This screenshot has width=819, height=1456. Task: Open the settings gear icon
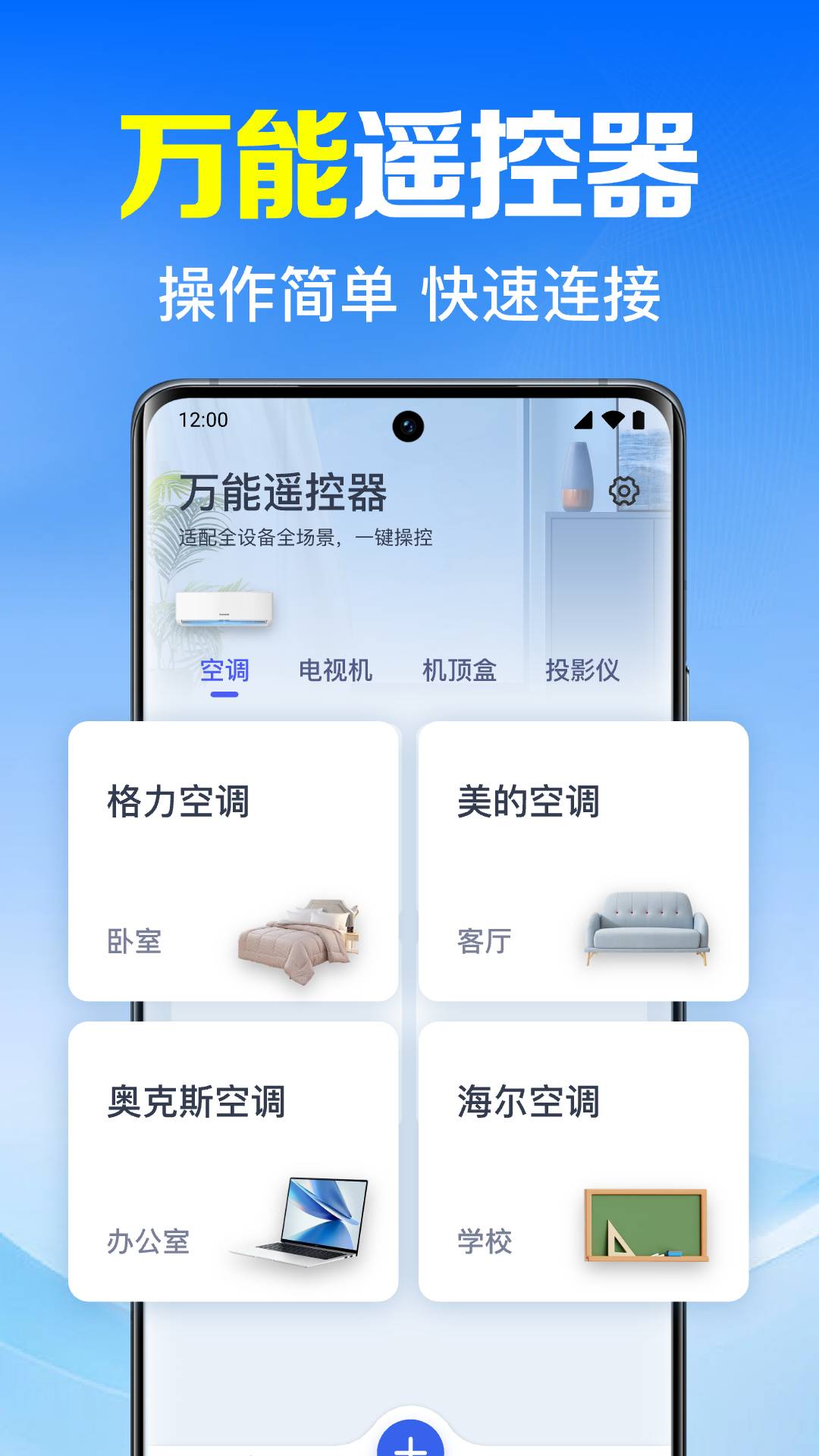623,491
